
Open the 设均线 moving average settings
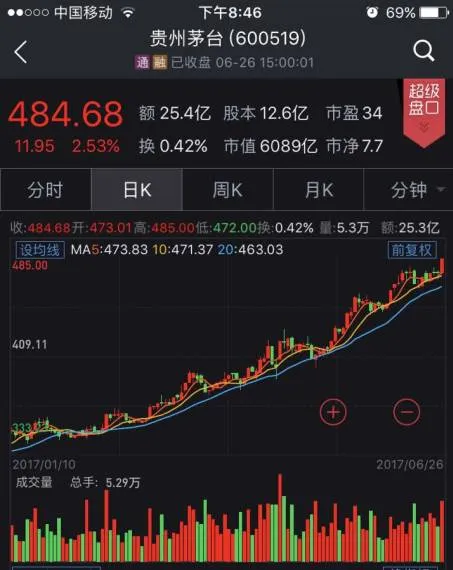click(x=40, y=250)
